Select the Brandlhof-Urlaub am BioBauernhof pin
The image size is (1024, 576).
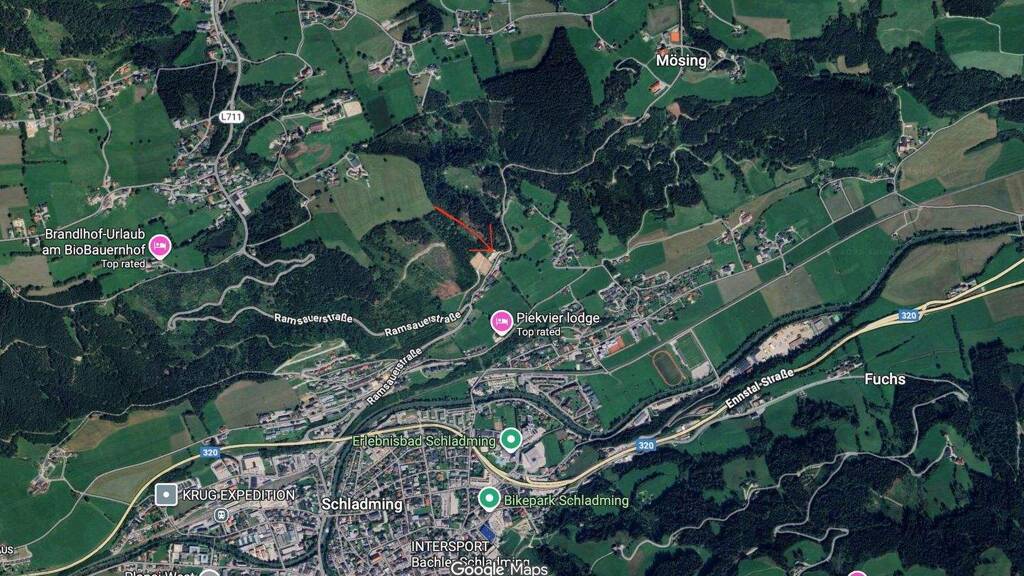tap(159, 245)
